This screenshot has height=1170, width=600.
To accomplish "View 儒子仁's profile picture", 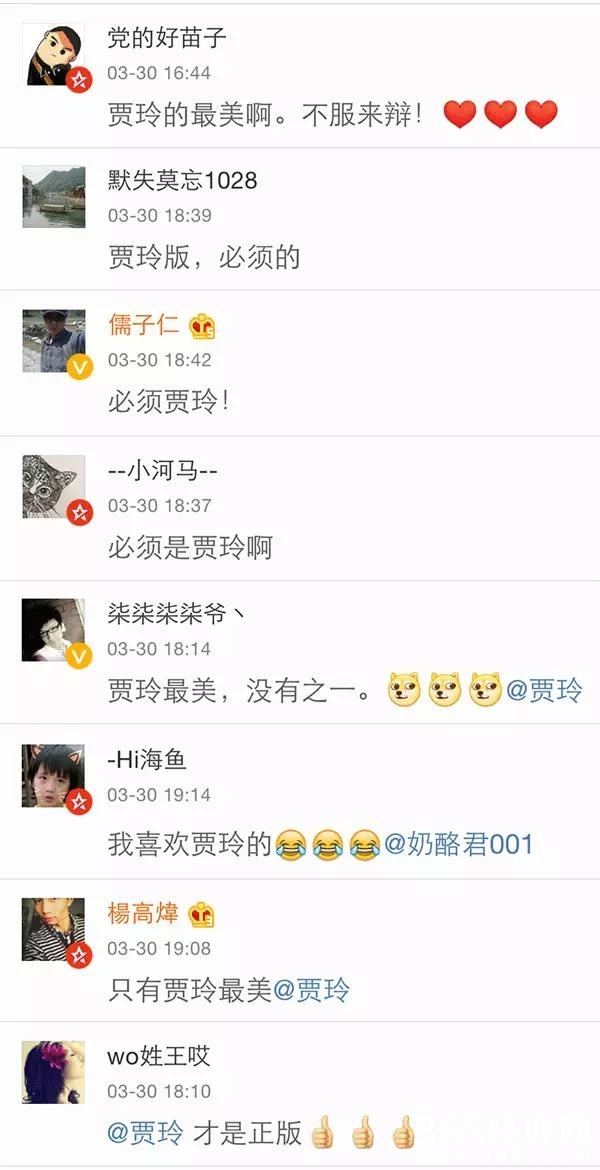I will pos(54,341).
